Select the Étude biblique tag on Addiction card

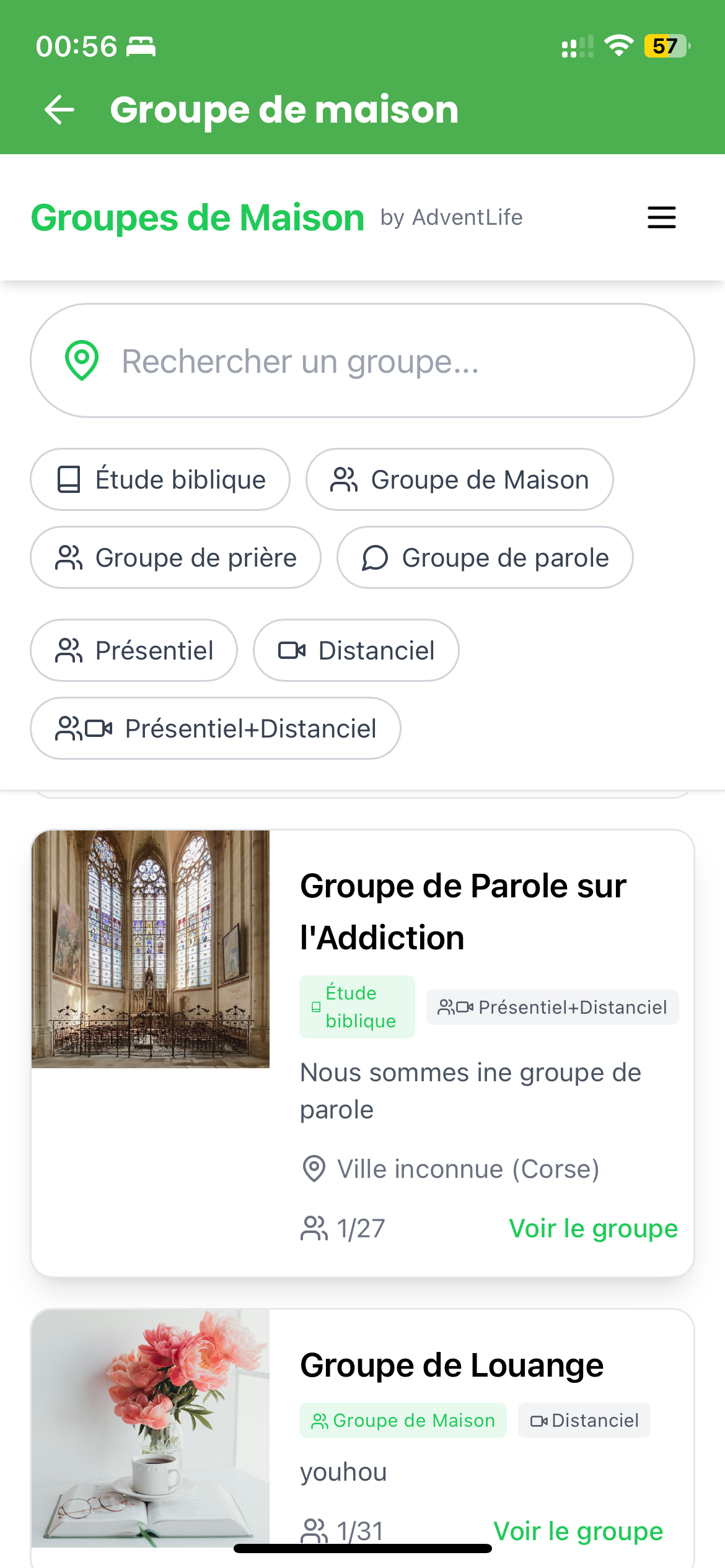pos(357,1006)
